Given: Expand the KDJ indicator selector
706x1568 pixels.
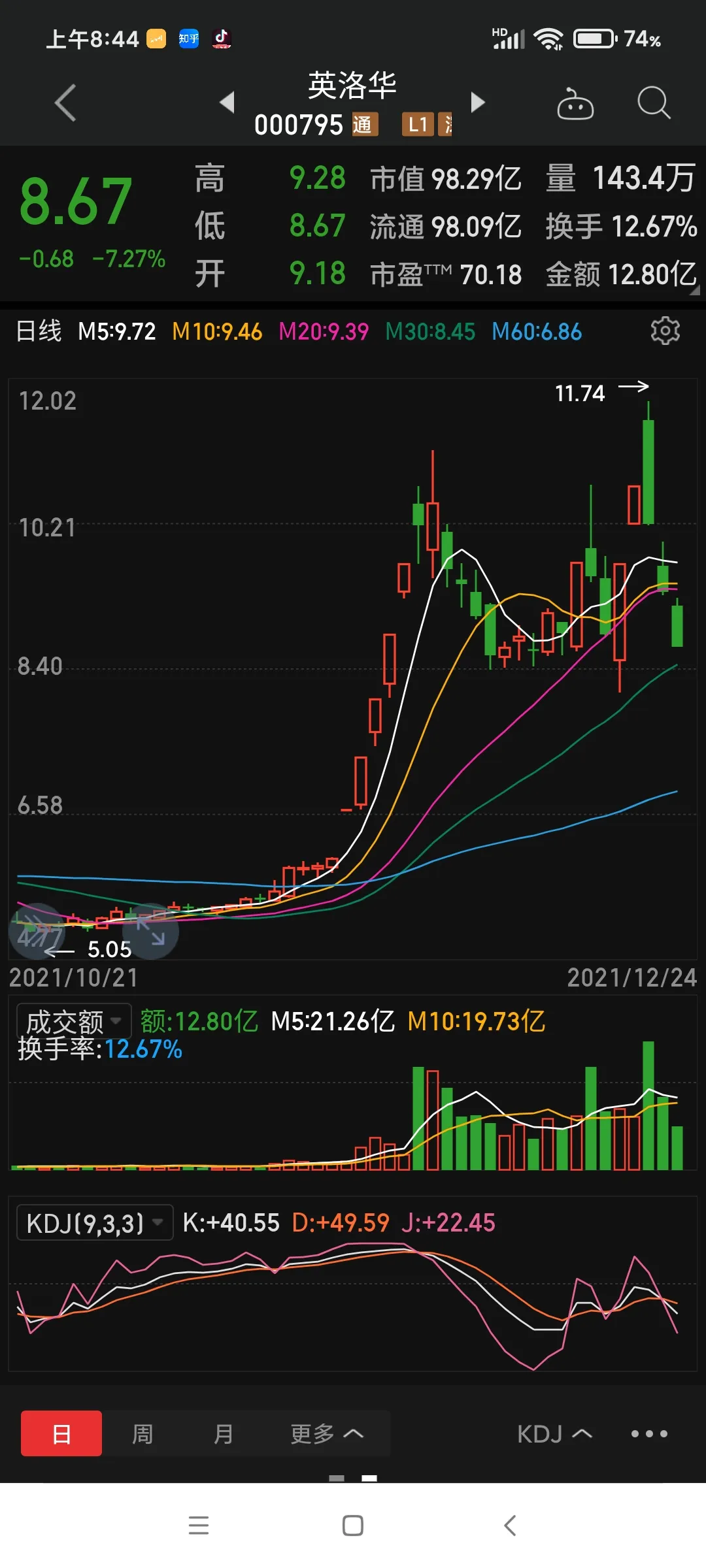Looking at the screenshot, I should point(554,1433).
